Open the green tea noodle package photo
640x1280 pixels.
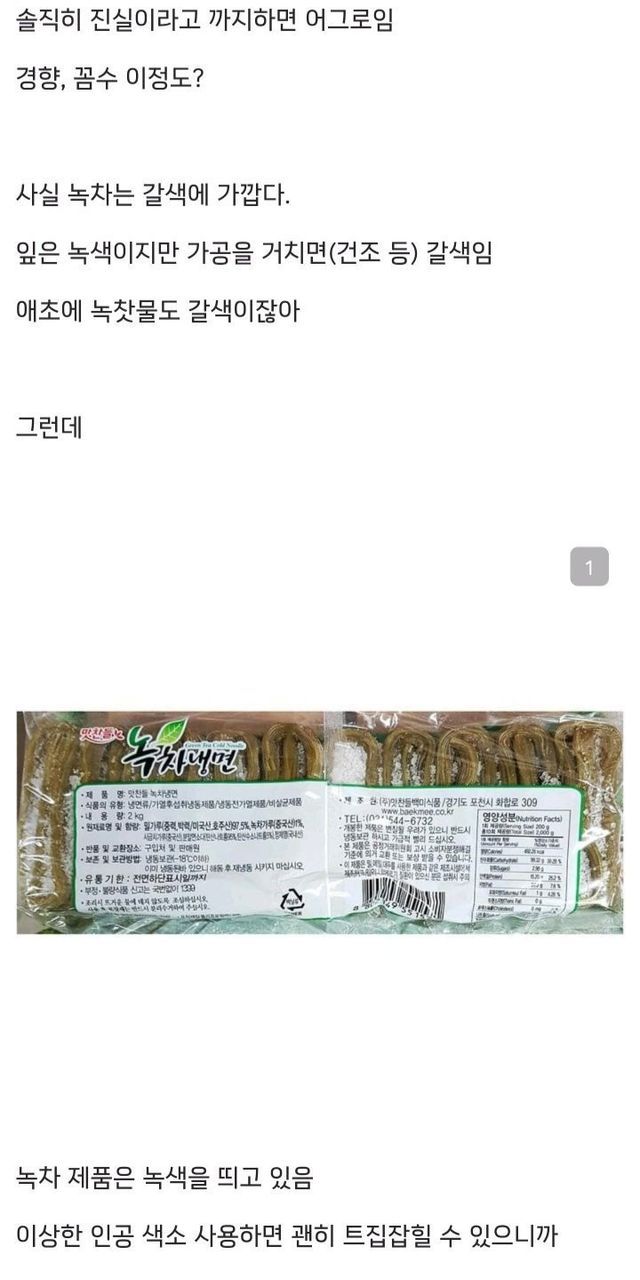point(320,822)
